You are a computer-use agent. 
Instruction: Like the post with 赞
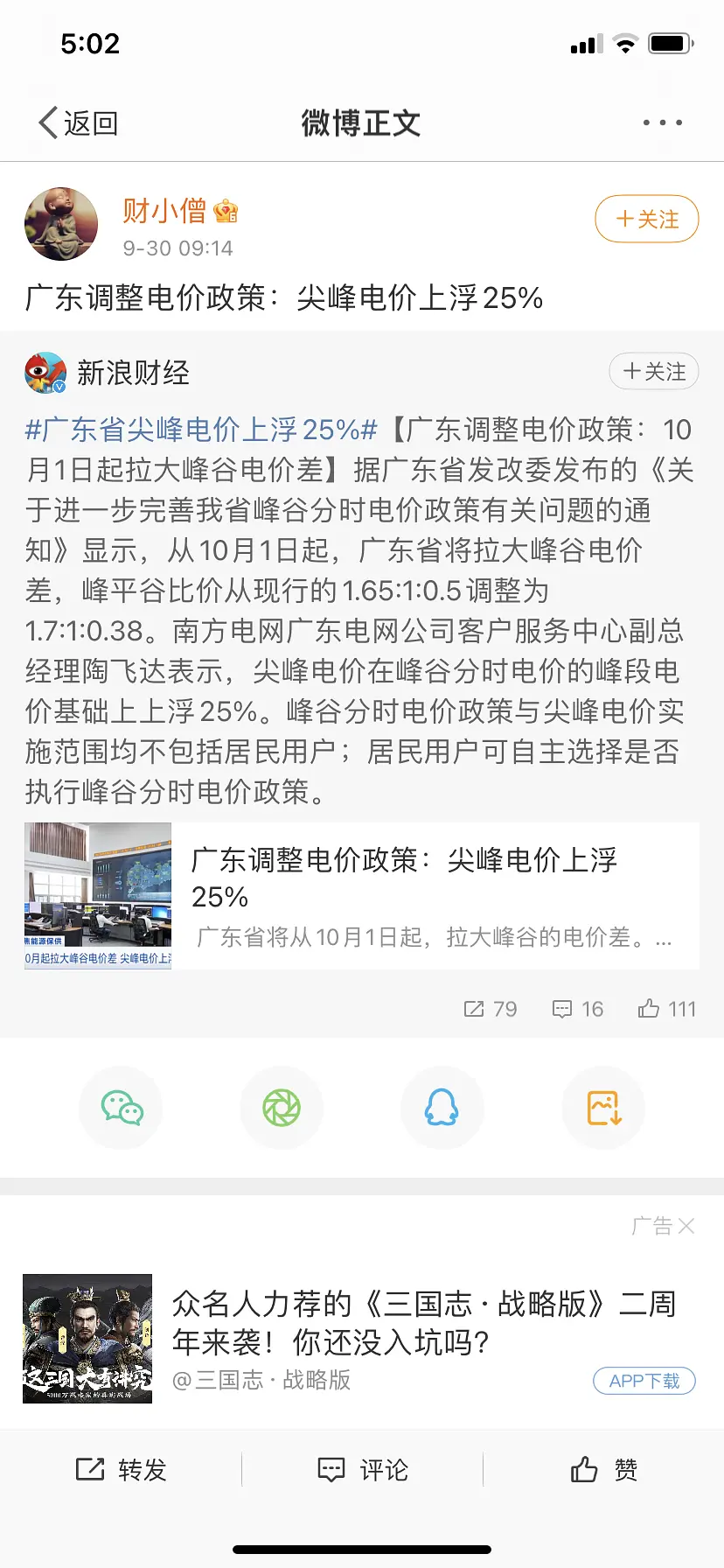(x=603, y=1470)
